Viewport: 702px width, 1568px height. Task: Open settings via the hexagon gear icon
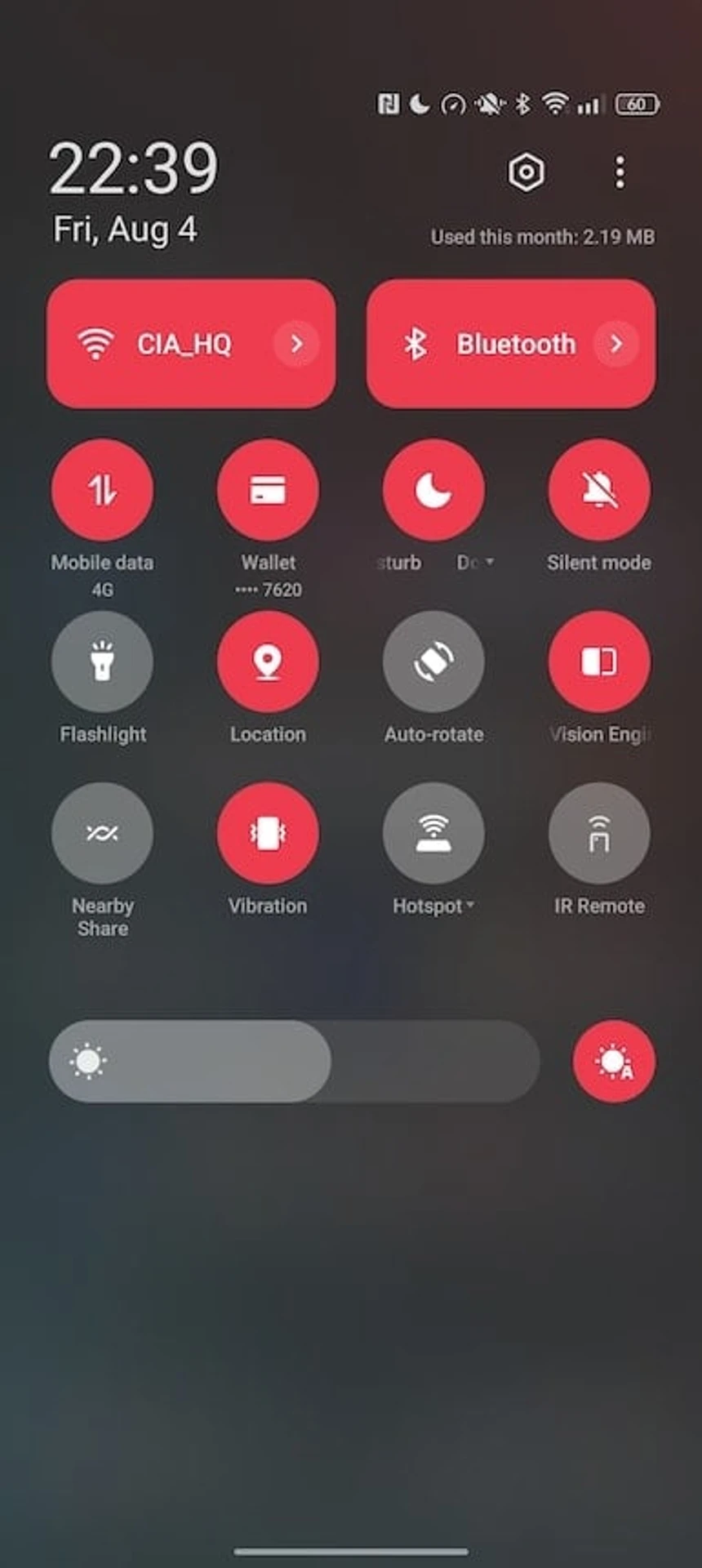tap(526, 172)
